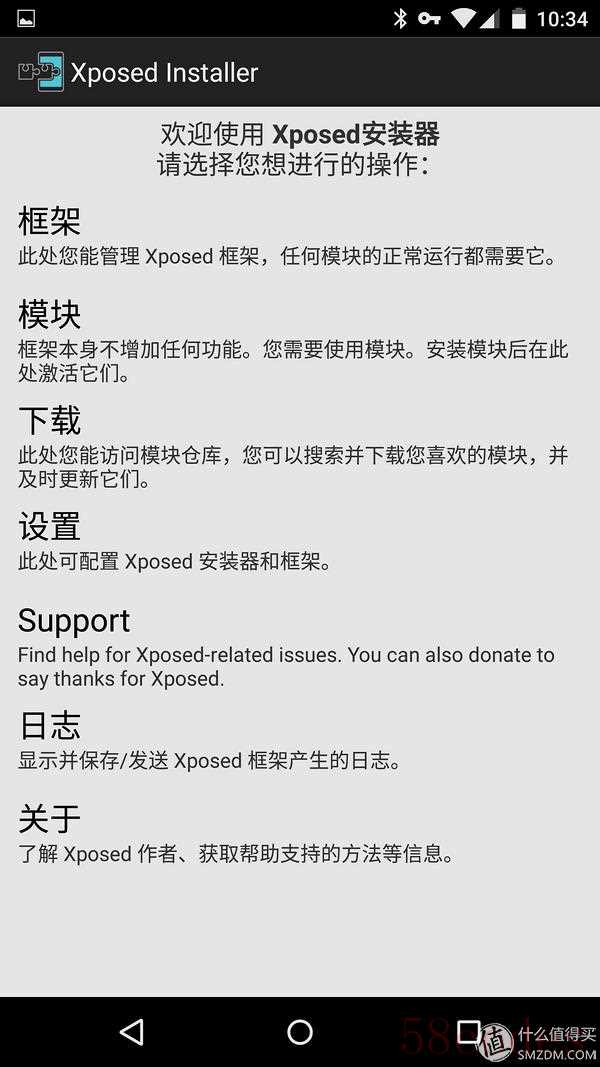
Task: Tap the system back button
Action: 131,1032
